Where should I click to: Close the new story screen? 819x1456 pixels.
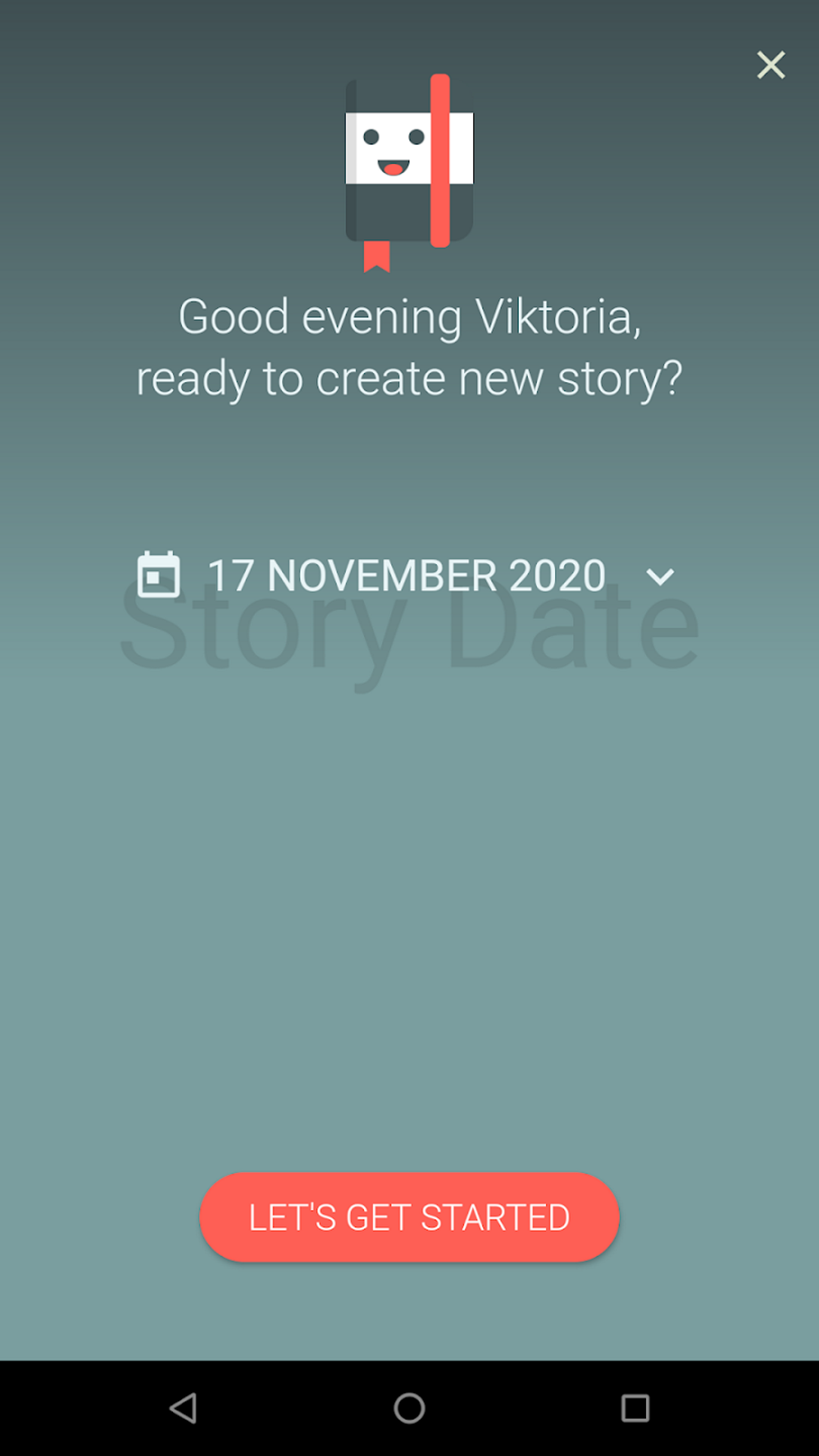click(770, 65)
